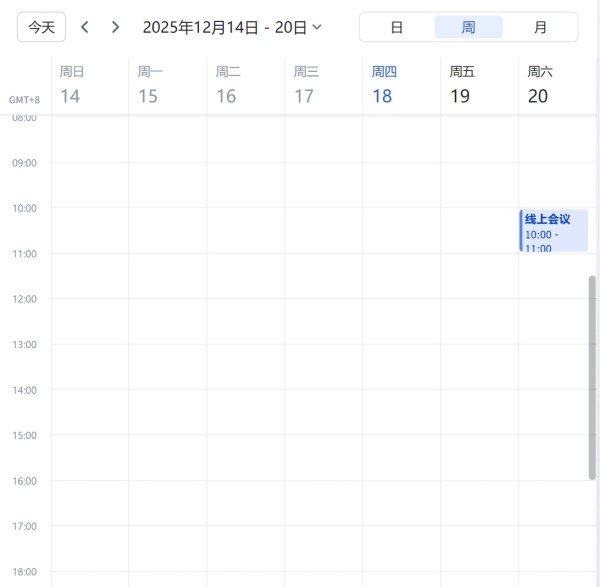
Task: Select 周四 18 in the header
Action: (383, 85)
